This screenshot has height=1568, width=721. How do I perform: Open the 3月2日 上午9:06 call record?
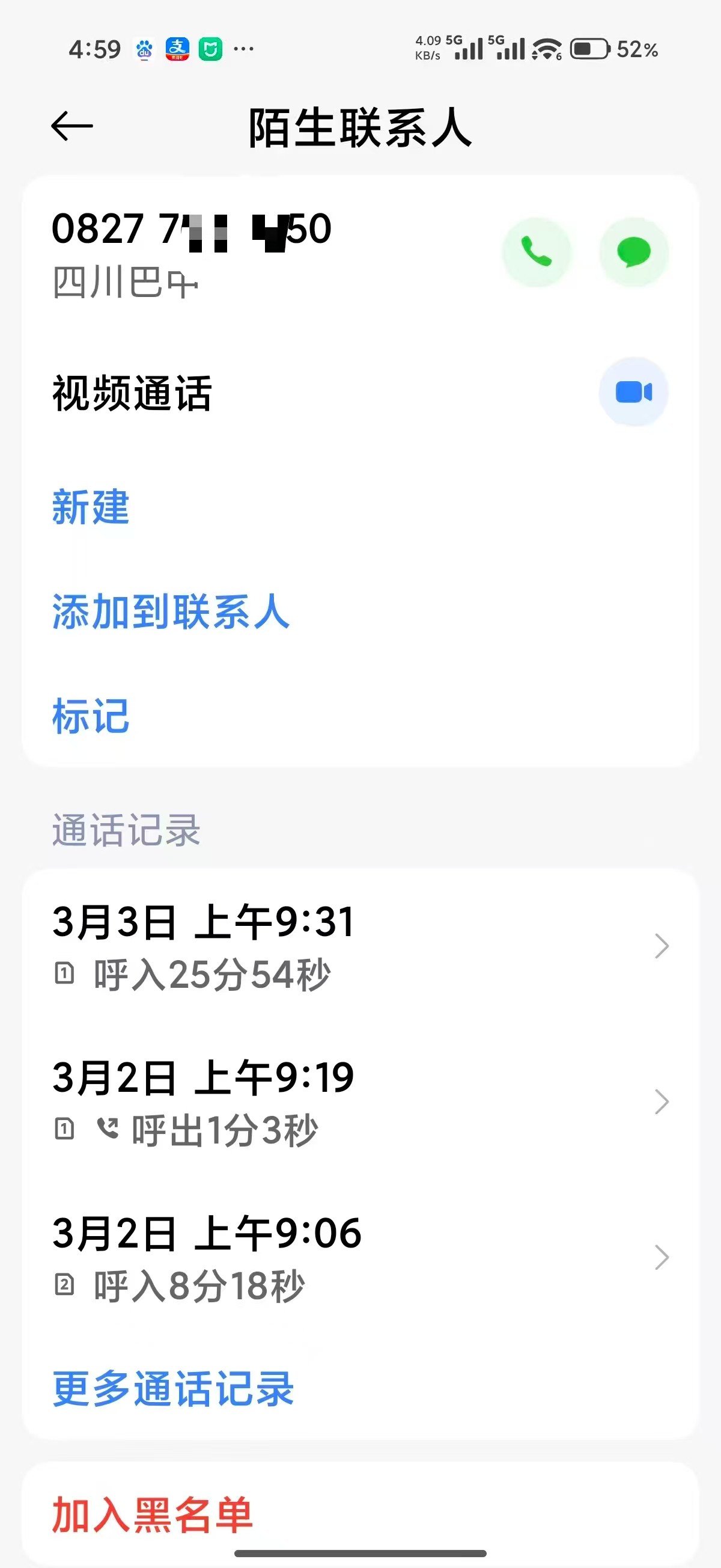[x=359, y=1258]
